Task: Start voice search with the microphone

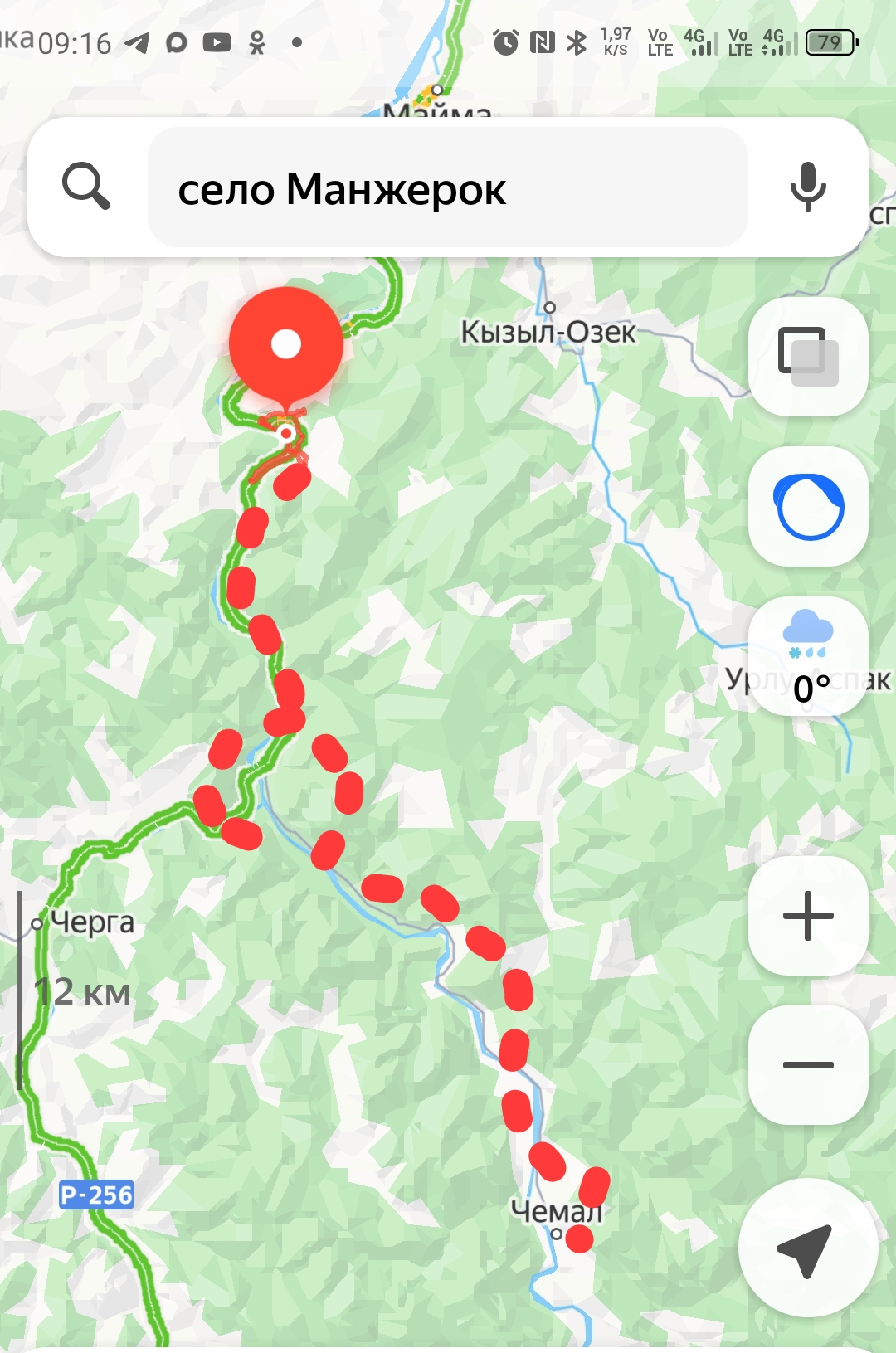Action: [x=807, y=187]
